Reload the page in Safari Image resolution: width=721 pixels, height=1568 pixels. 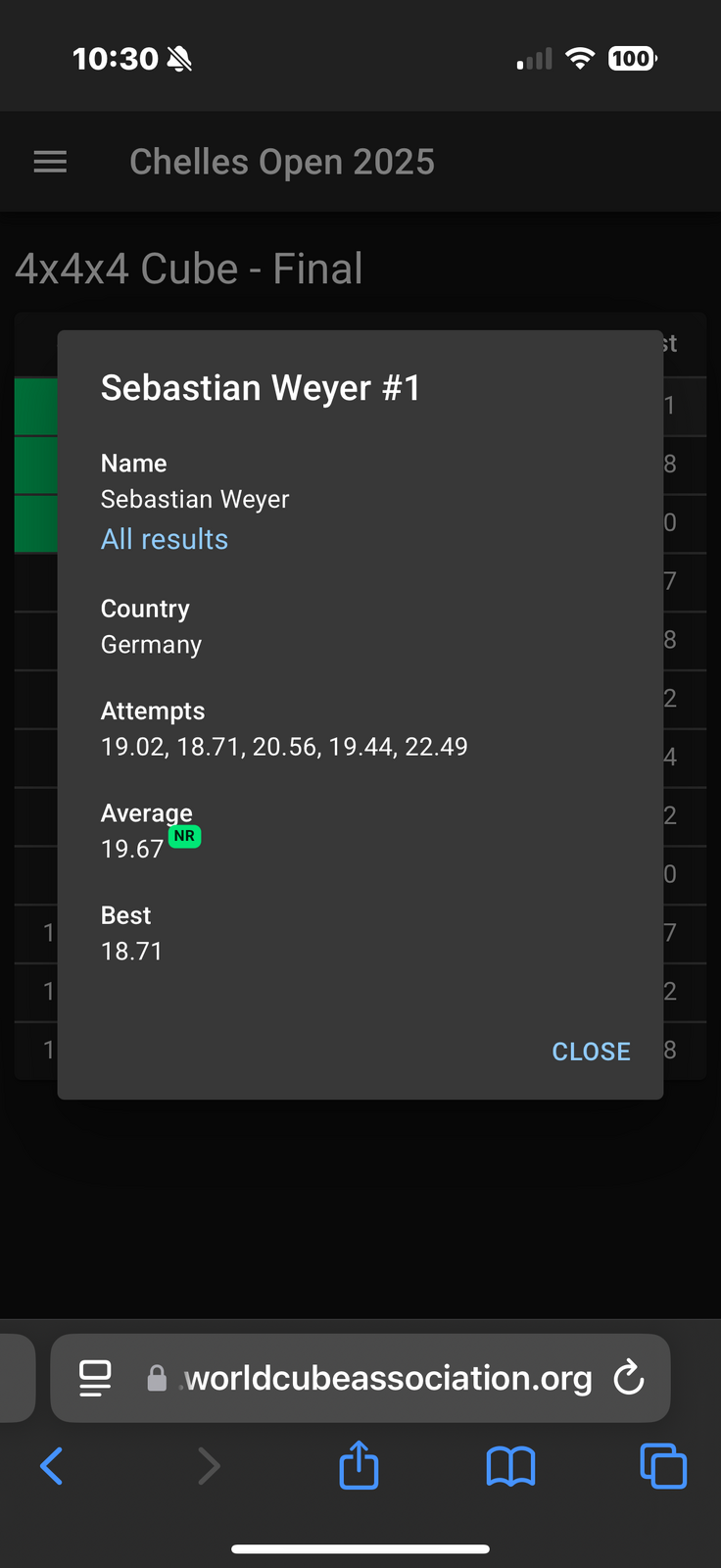[629, 1378]
